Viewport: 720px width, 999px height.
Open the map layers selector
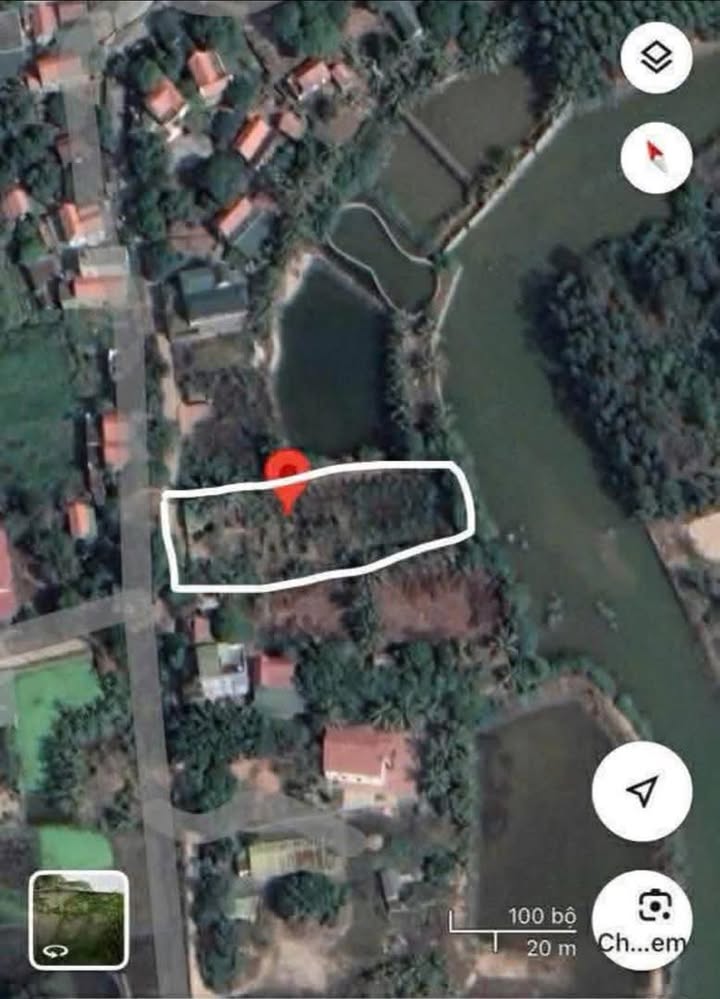pyautogui.click(x=656, y=58)
